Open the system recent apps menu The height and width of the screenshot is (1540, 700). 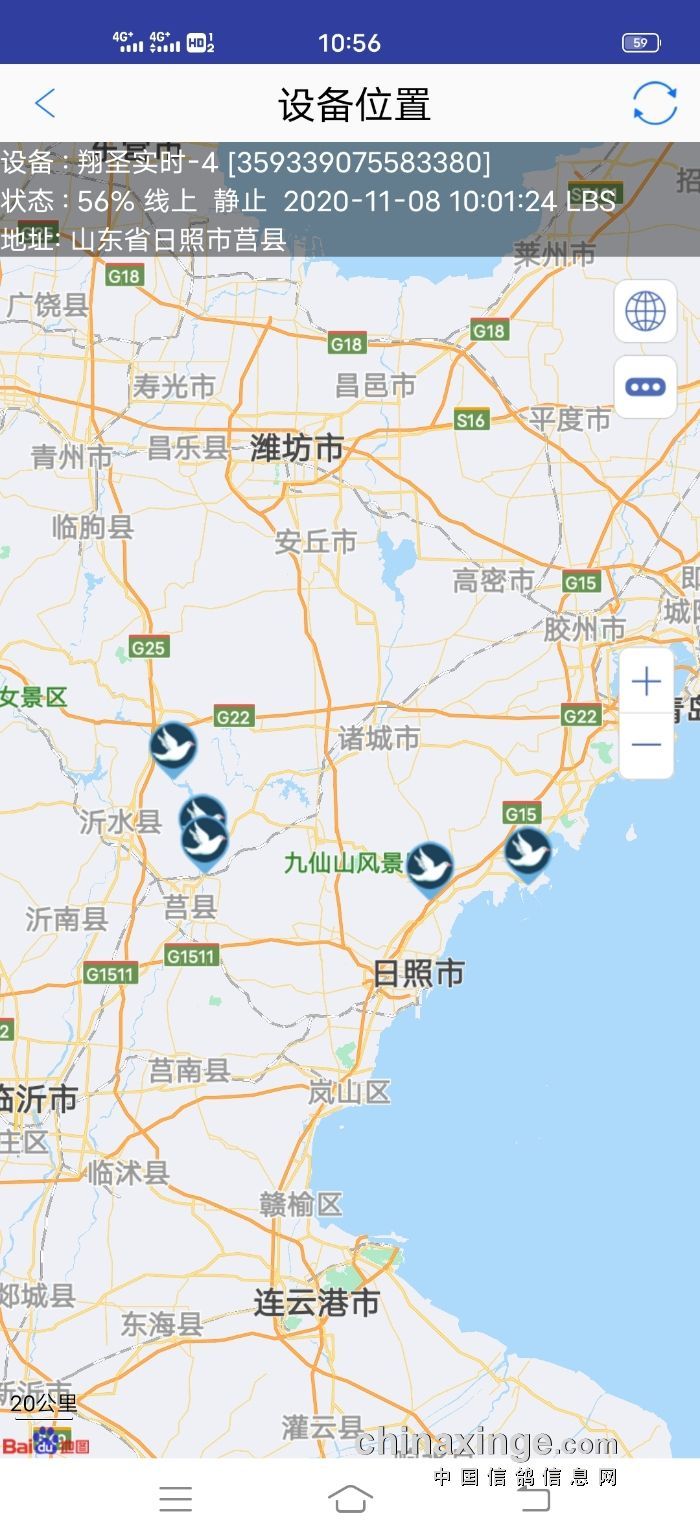click(x=175, y=1498)
